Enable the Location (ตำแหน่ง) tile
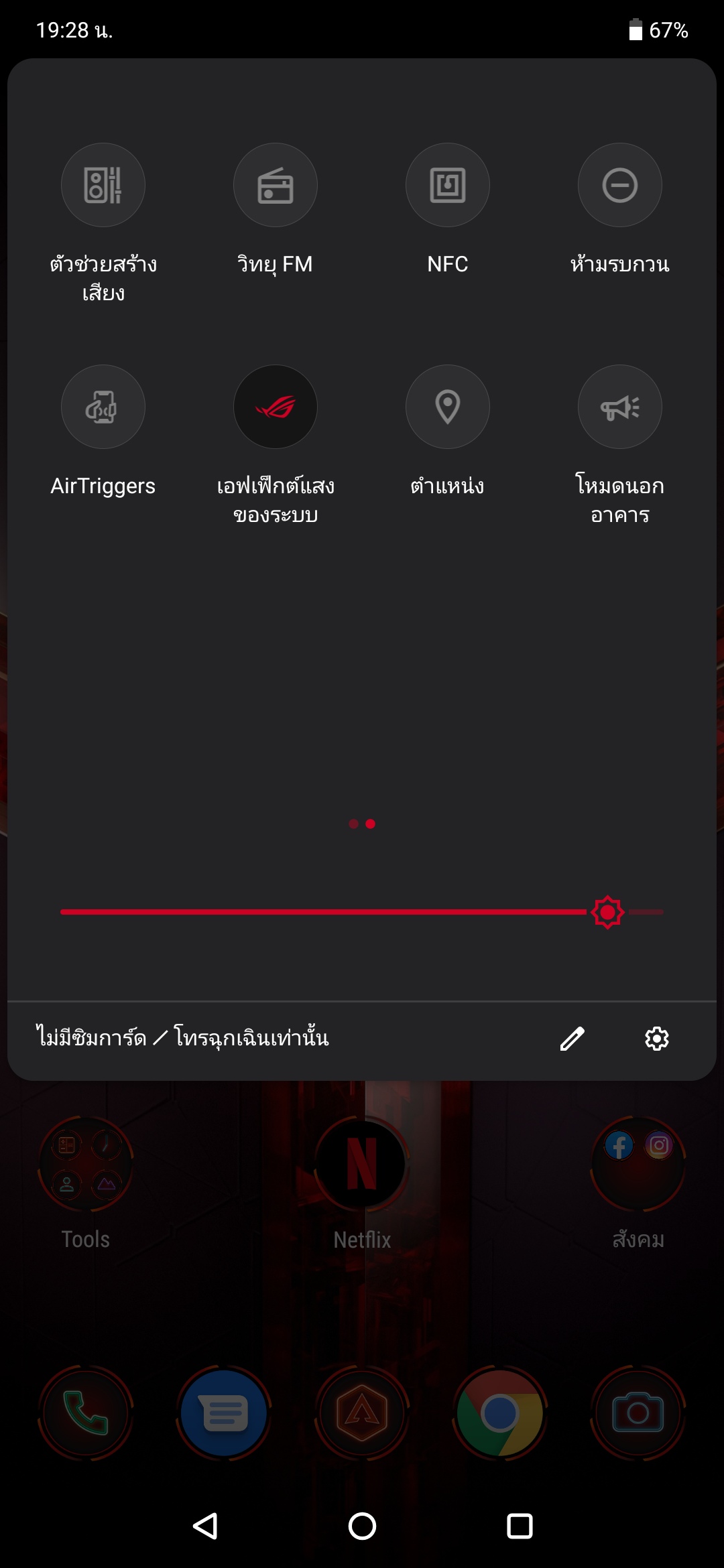 pos(448,407)
